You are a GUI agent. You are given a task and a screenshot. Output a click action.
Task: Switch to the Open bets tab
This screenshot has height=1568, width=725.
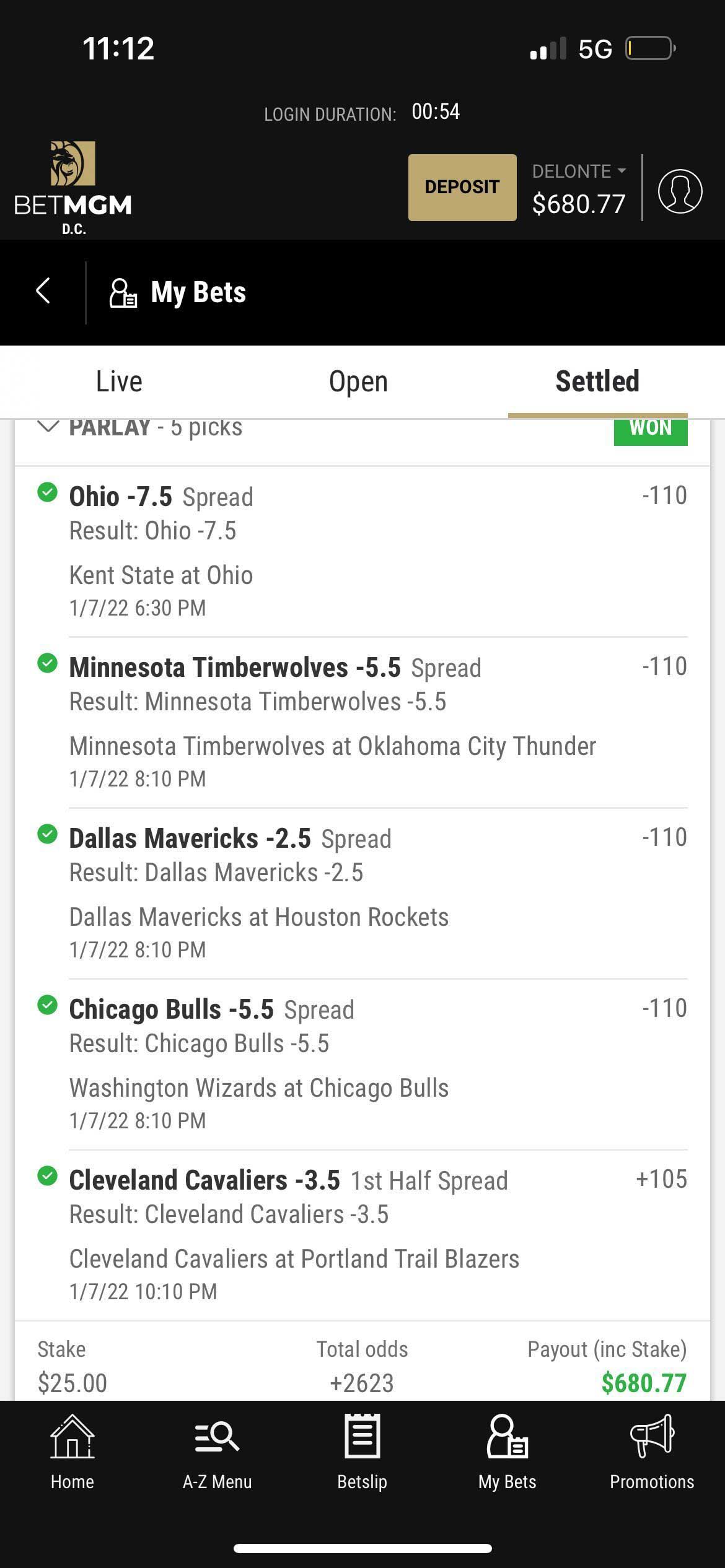click(x=358, y=381)
